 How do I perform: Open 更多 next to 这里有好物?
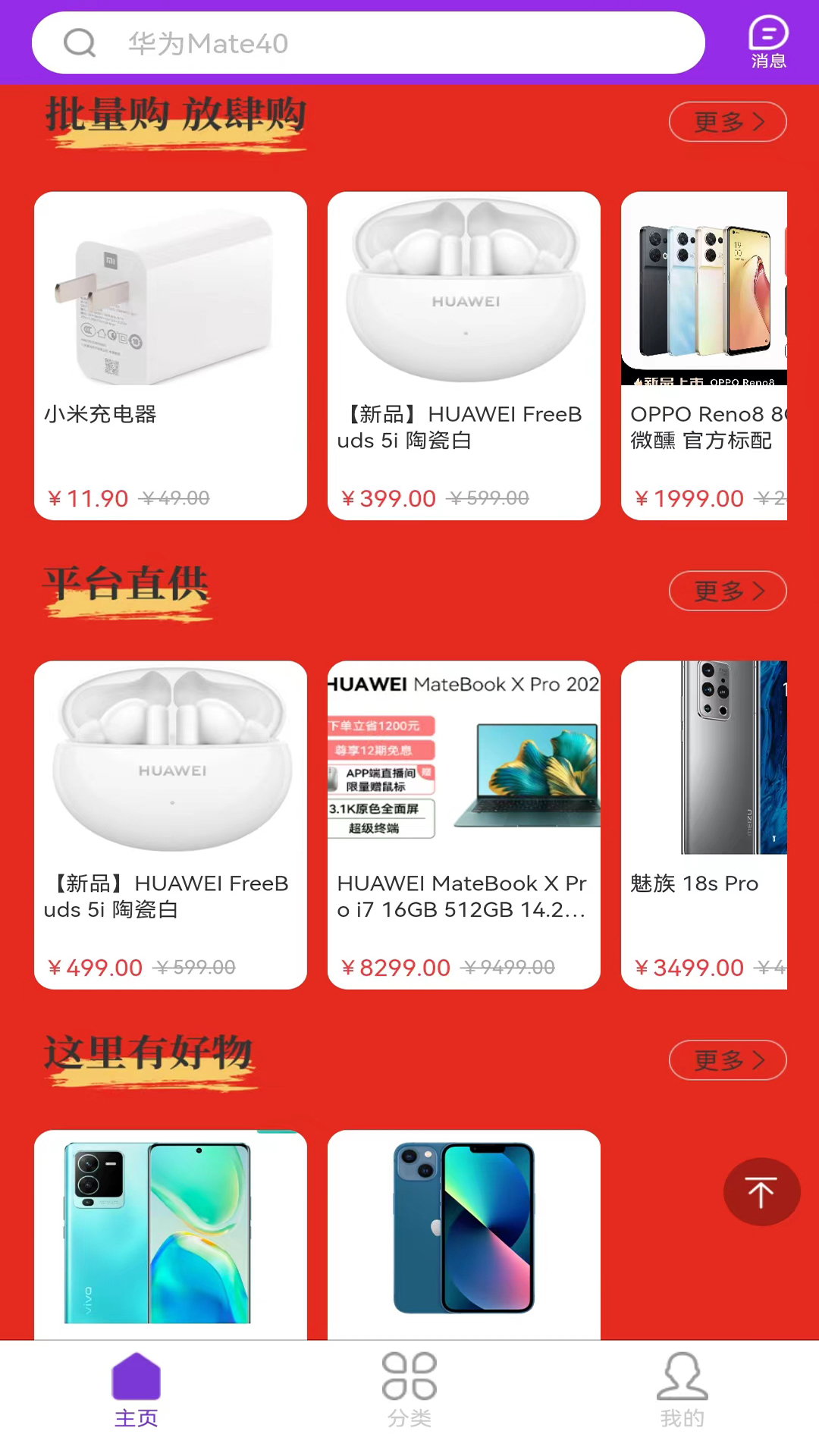726,1060
